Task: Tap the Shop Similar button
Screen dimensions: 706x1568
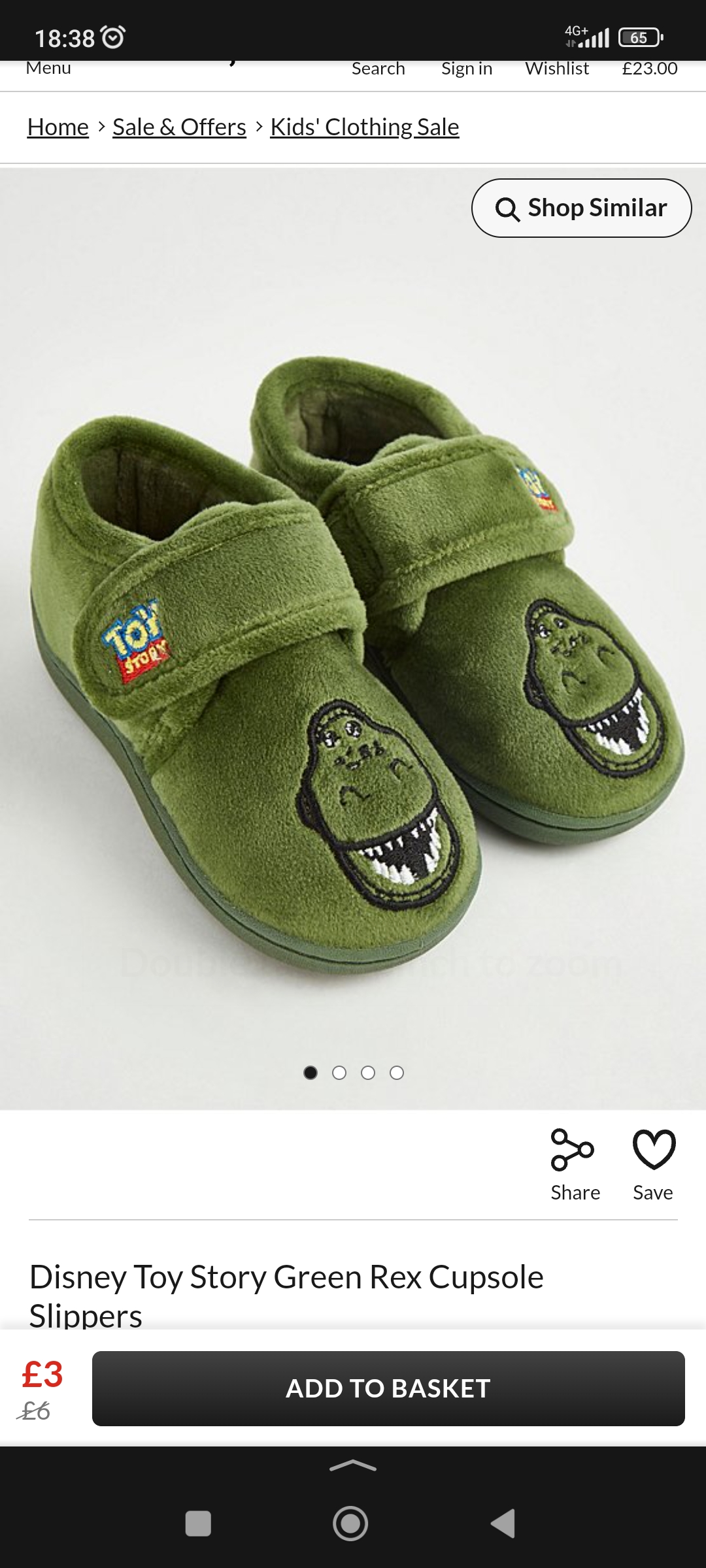Action: coord(581,208)
